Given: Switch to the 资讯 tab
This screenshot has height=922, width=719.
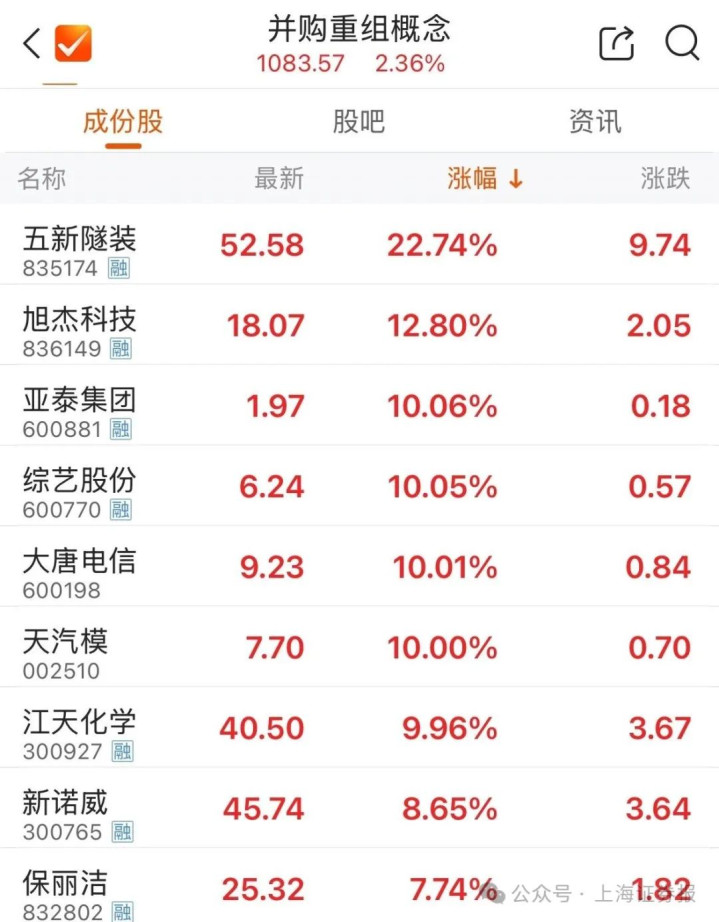Looking at the screenshot, I should point(595,122).
